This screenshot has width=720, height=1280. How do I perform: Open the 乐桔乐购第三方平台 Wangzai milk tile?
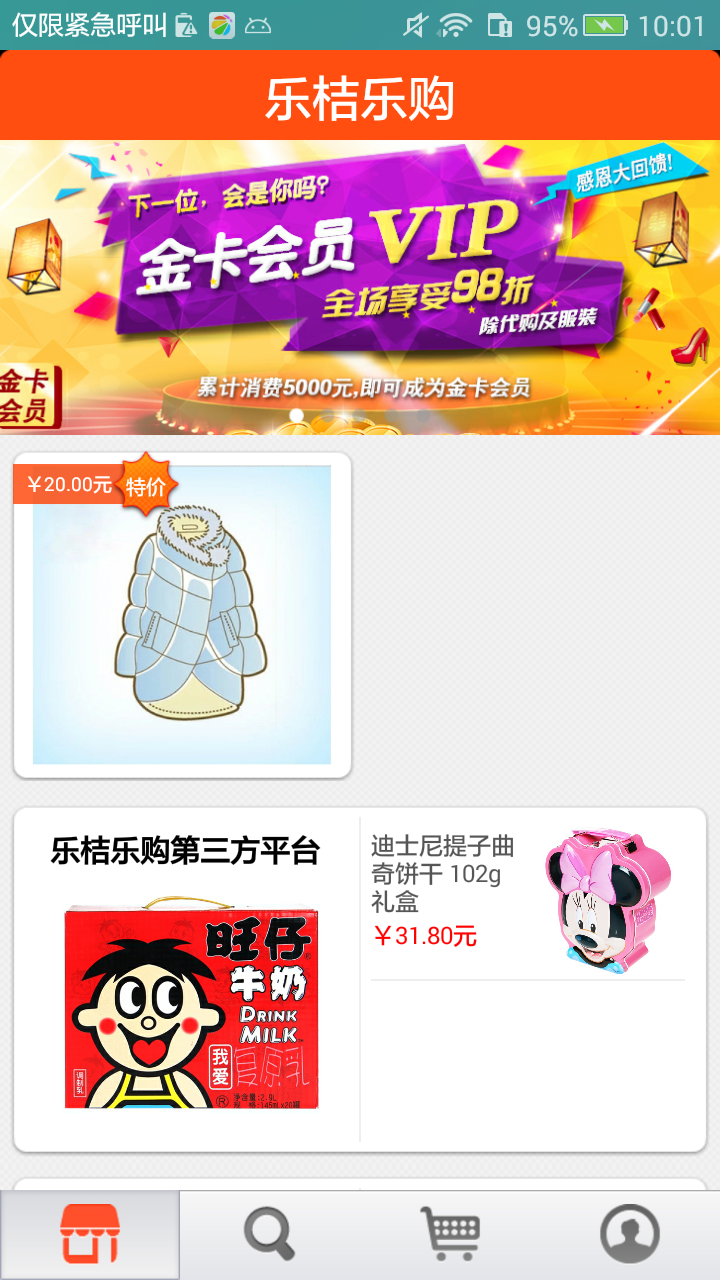tap(187, 980)
